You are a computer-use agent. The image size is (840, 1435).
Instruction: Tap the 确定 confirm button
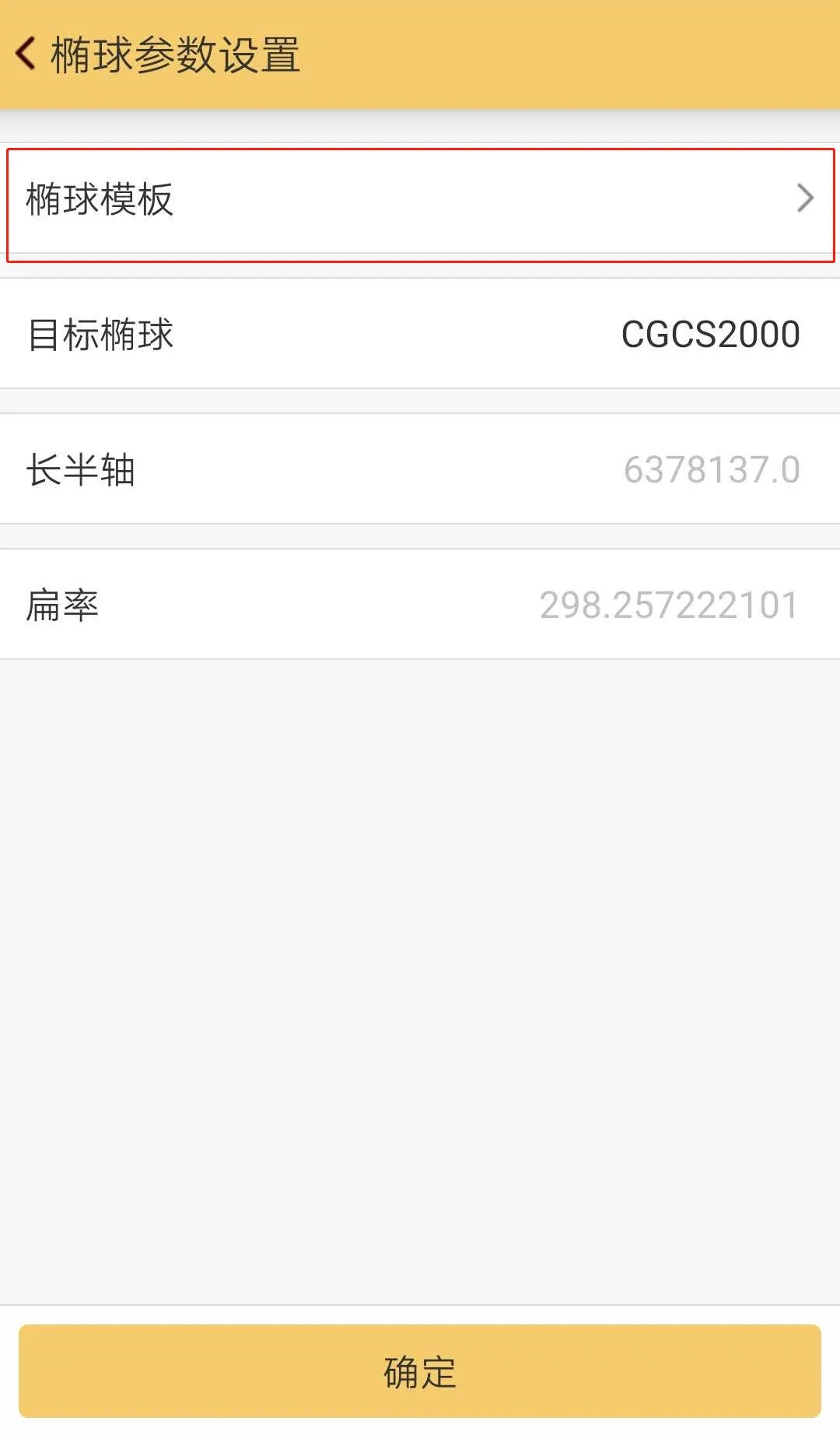tap(420, 1374)
